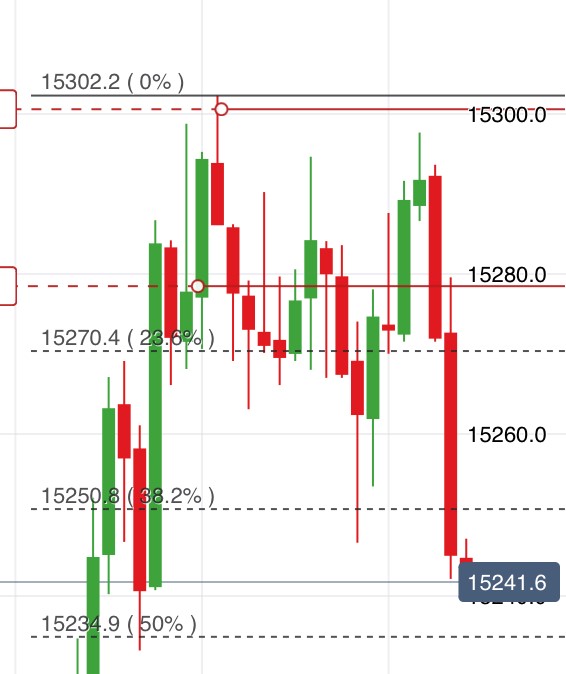Tap the red order tag beside the 15280 line
Screen dimensions: 566x674
tap(8, 286)
